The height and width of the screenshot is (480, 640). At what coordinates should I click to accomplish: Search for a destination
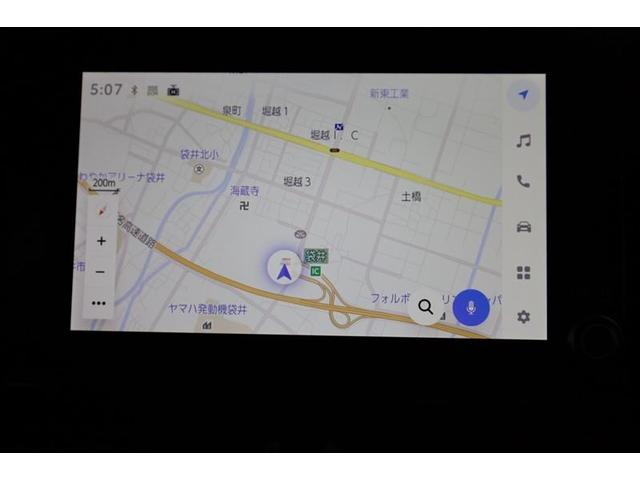point(426,307)
